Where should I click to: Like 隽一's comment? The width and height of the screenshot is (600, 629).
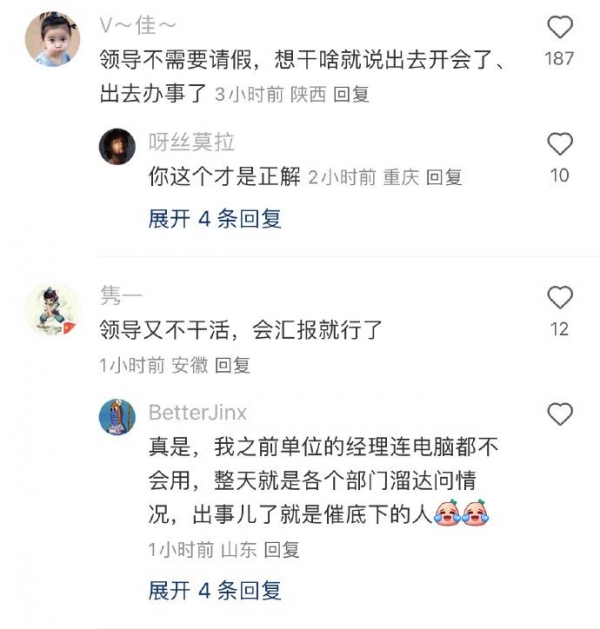point(560,297)
